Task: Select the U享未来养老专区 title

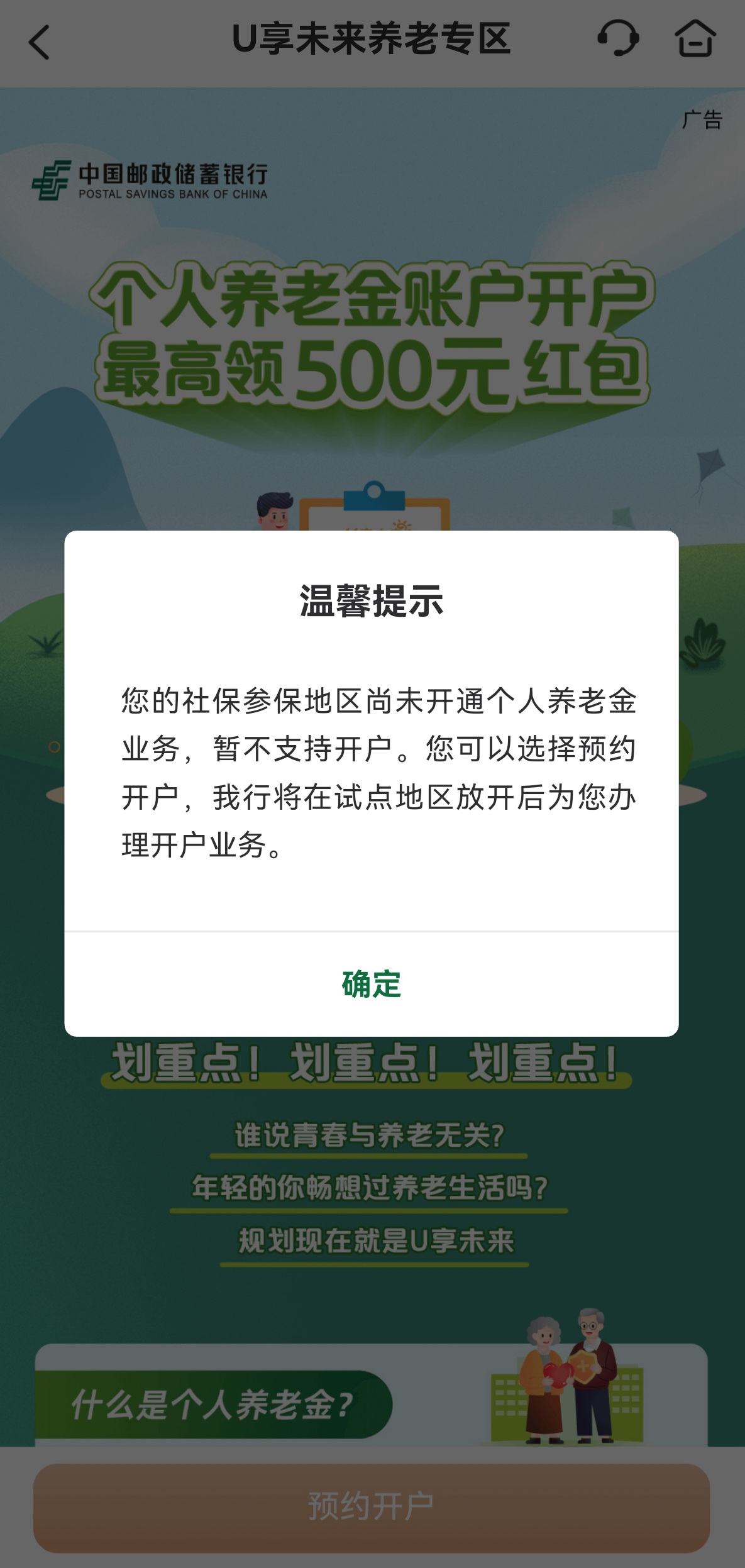Action: (x=372, y=40)
